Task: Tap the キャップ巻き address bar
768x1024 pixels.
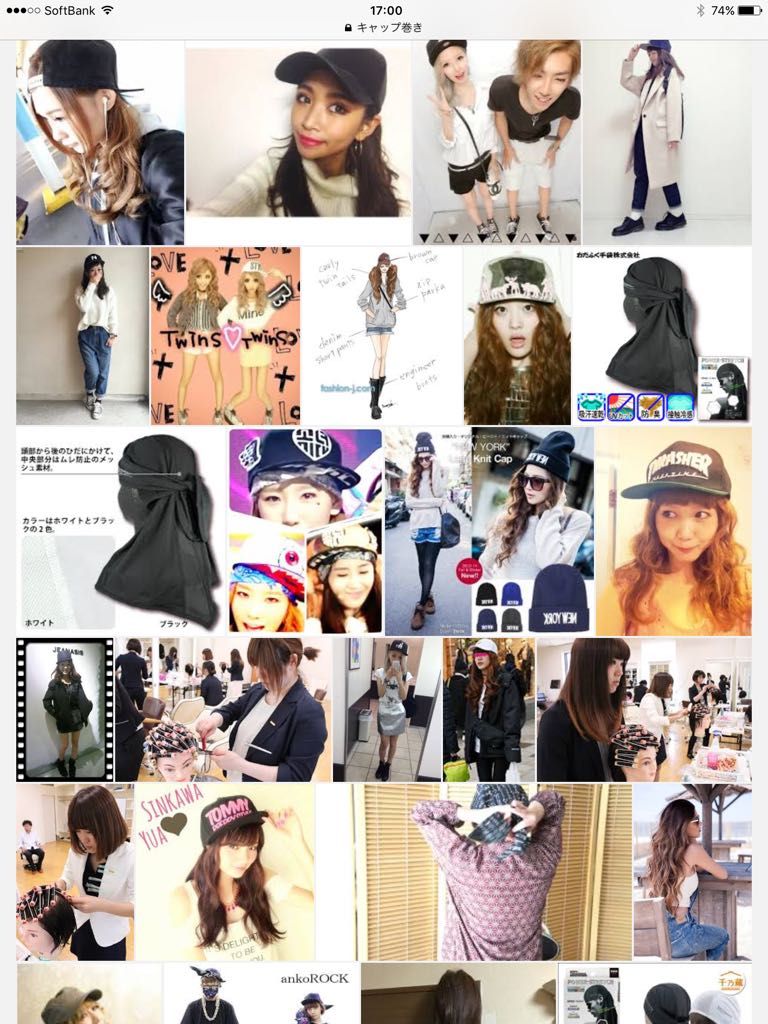Action: [x=384, y=28]
